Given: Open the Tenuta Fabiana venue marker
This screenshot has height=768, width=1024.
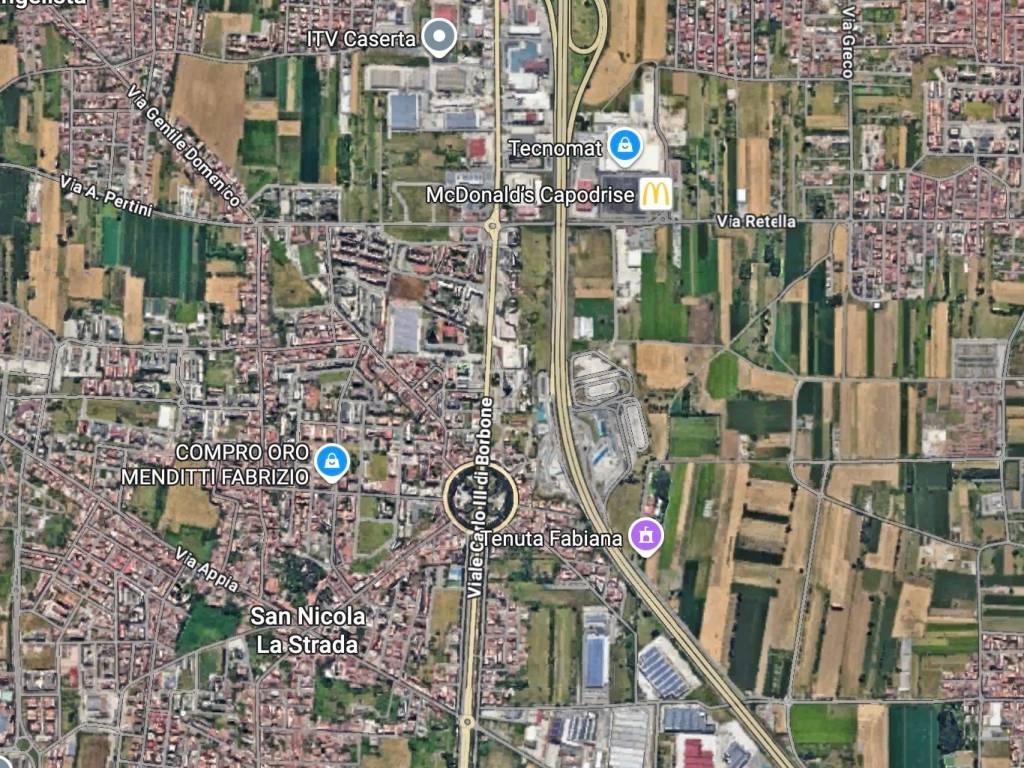Looking at the screenshot, I should (x=647, y=538).
